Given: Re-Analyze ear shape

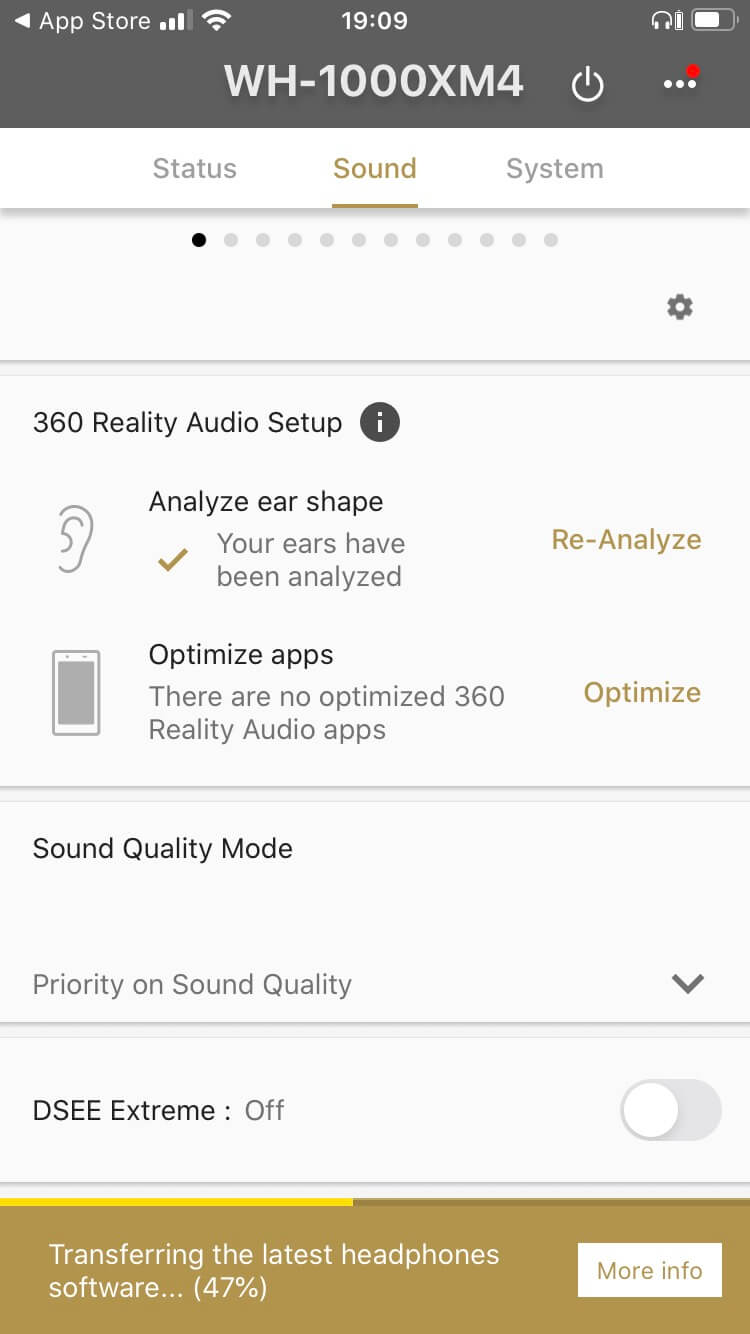Looking at the screenshot, I should pyautogui.click(x=626, y=540).
